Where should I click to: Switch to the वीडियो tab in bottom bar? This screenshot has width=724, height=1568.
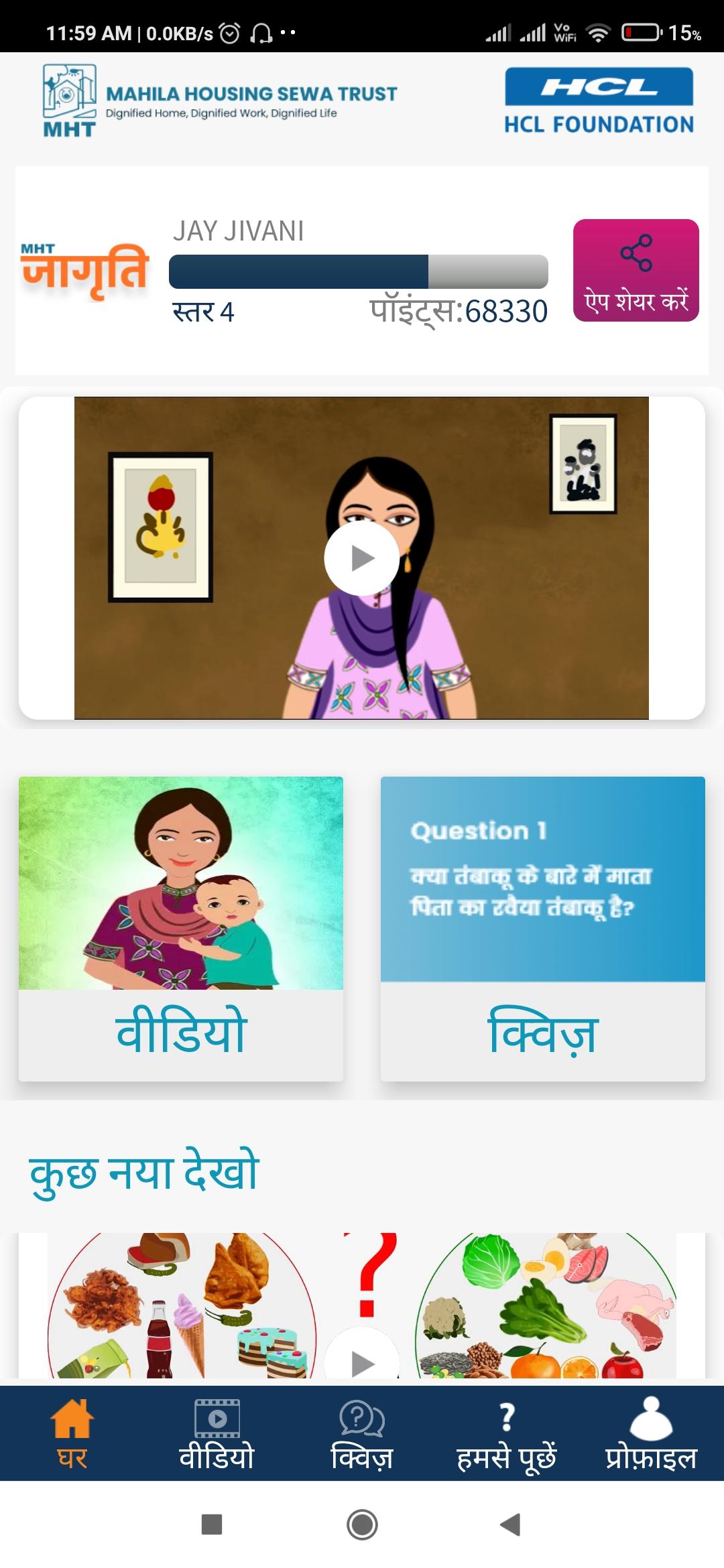click(217, 1433)
